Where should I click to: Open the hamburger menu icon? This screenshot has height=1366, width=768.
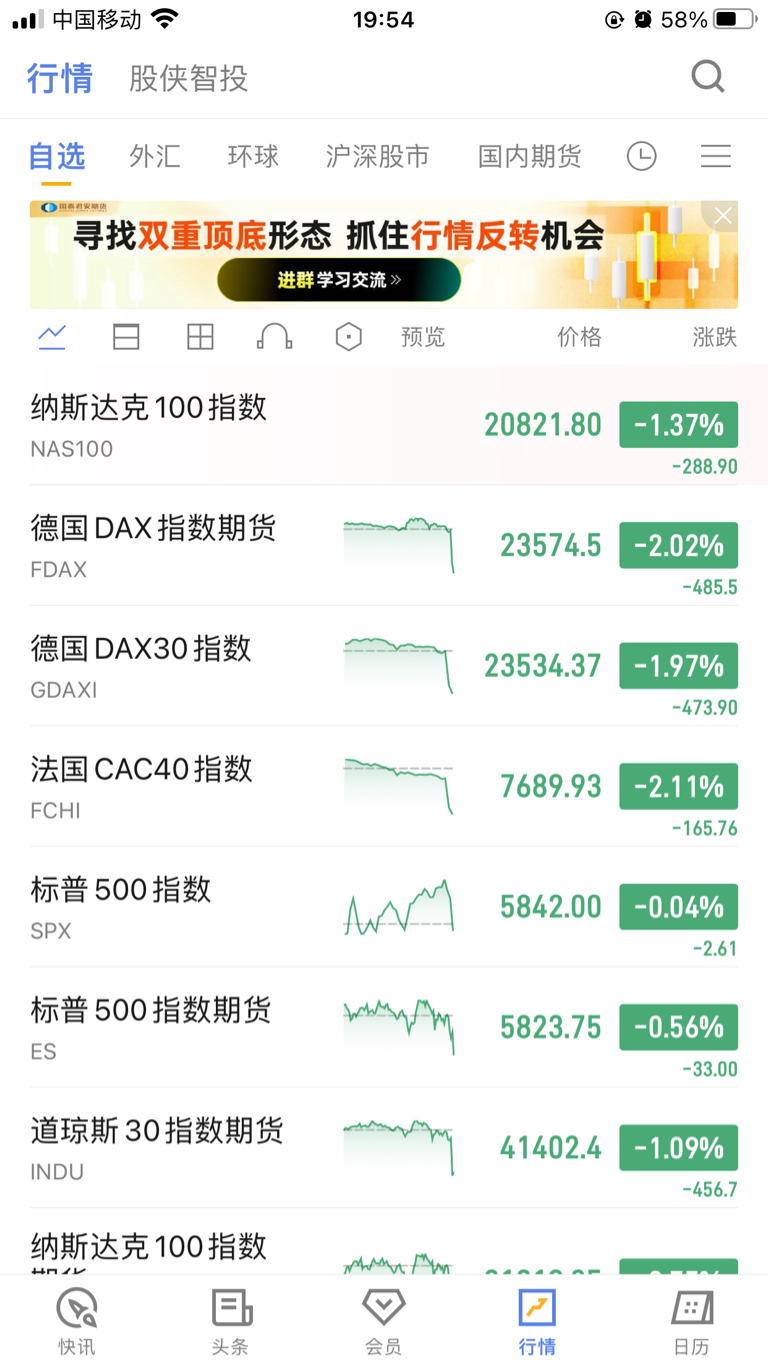tap(716, 156)
